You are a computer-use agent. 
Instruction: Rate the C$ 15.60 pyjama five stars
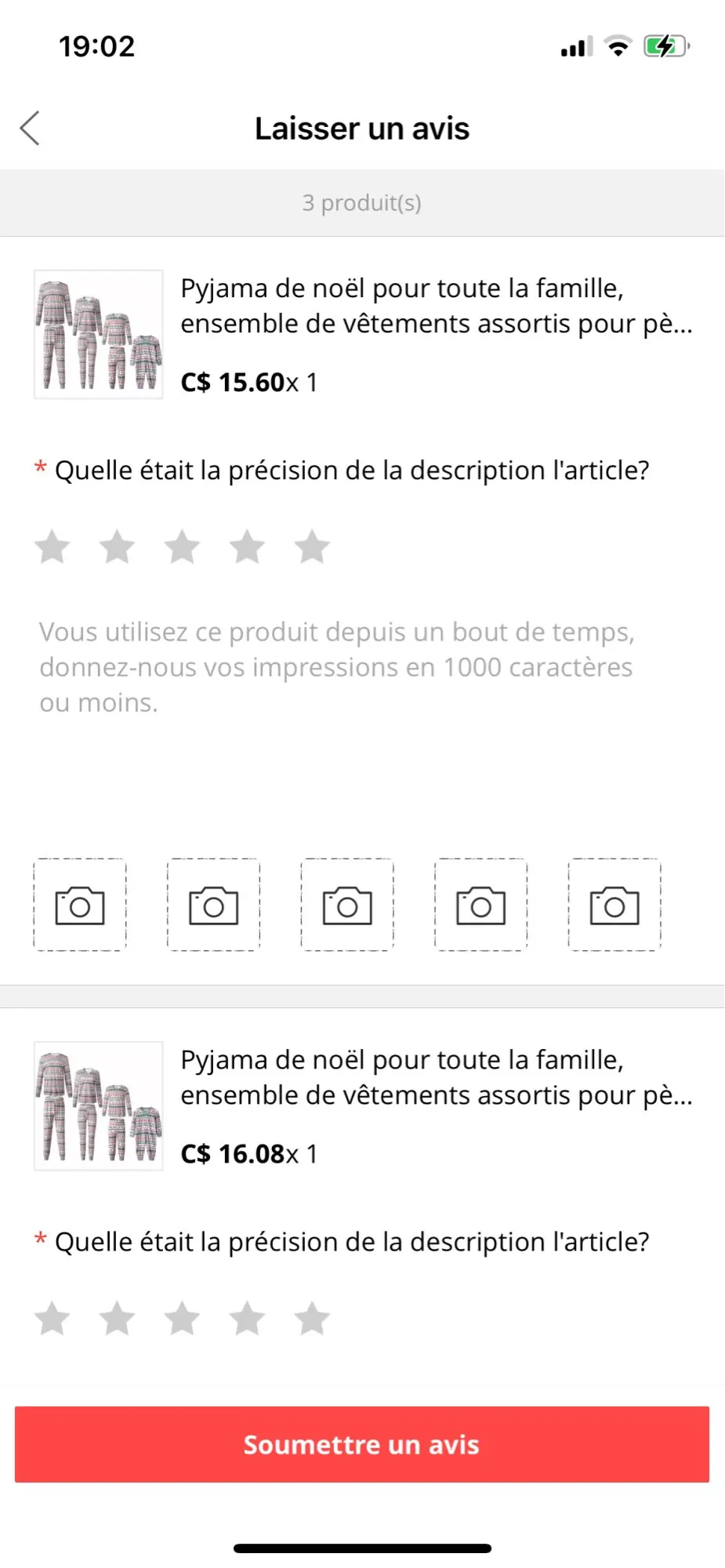pyautogui.click(x=312, y=547)
